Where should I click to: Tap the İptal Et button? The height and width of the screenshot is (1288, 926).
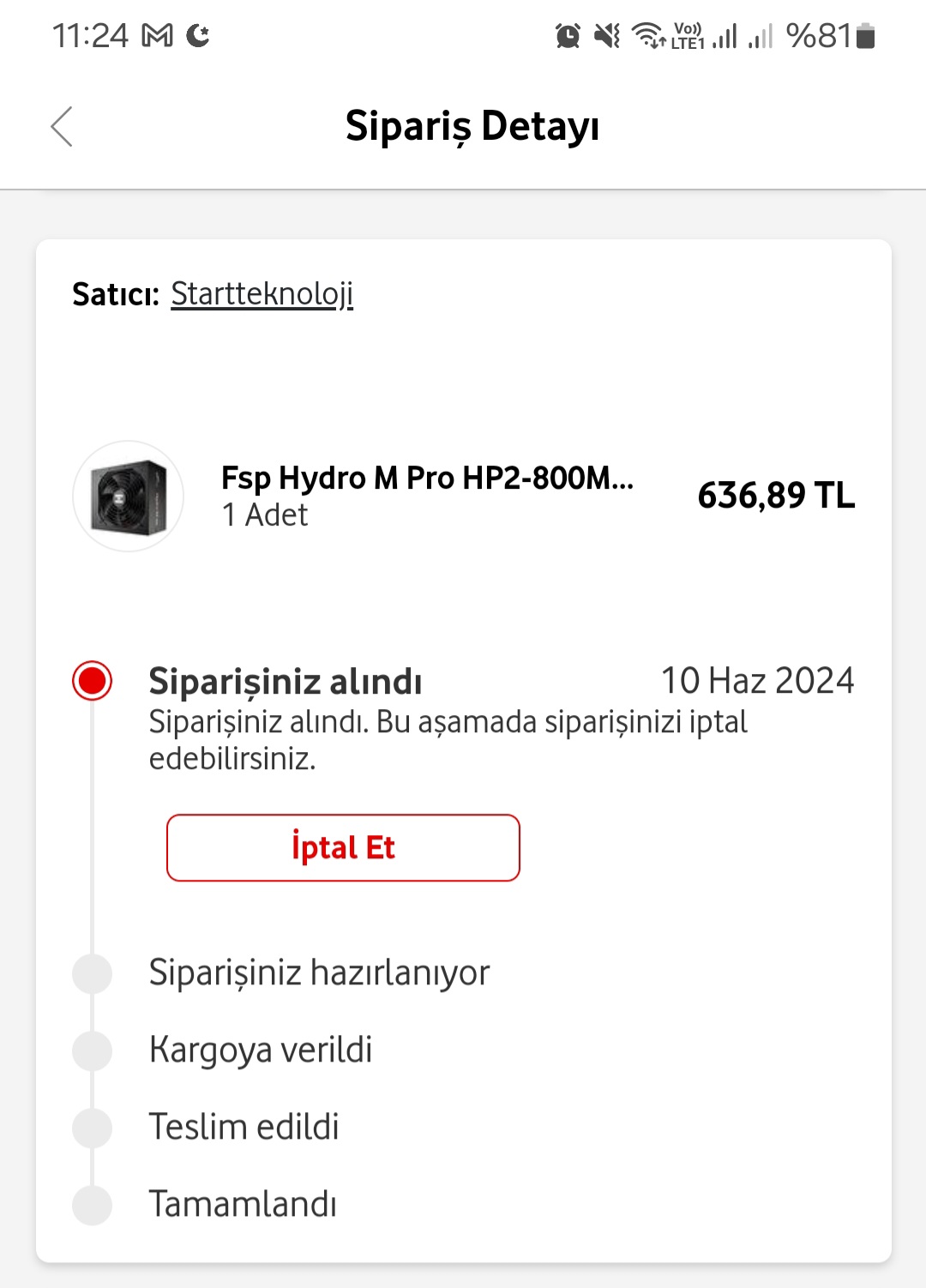[343, 847]
